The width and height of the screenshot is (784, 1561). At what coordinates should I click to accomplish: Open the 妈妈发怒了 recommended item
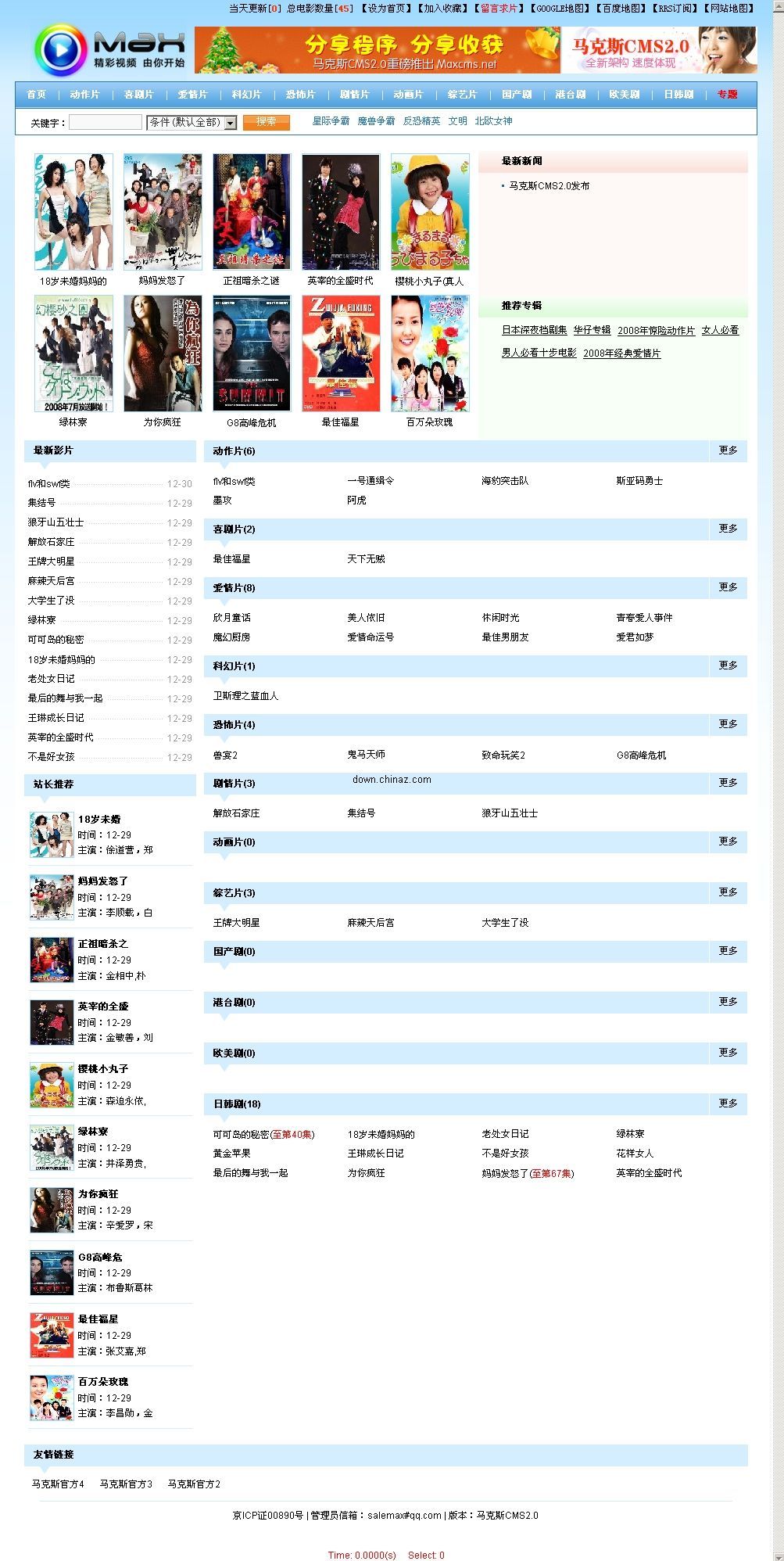pyautogui.click(x=102, y=881)
